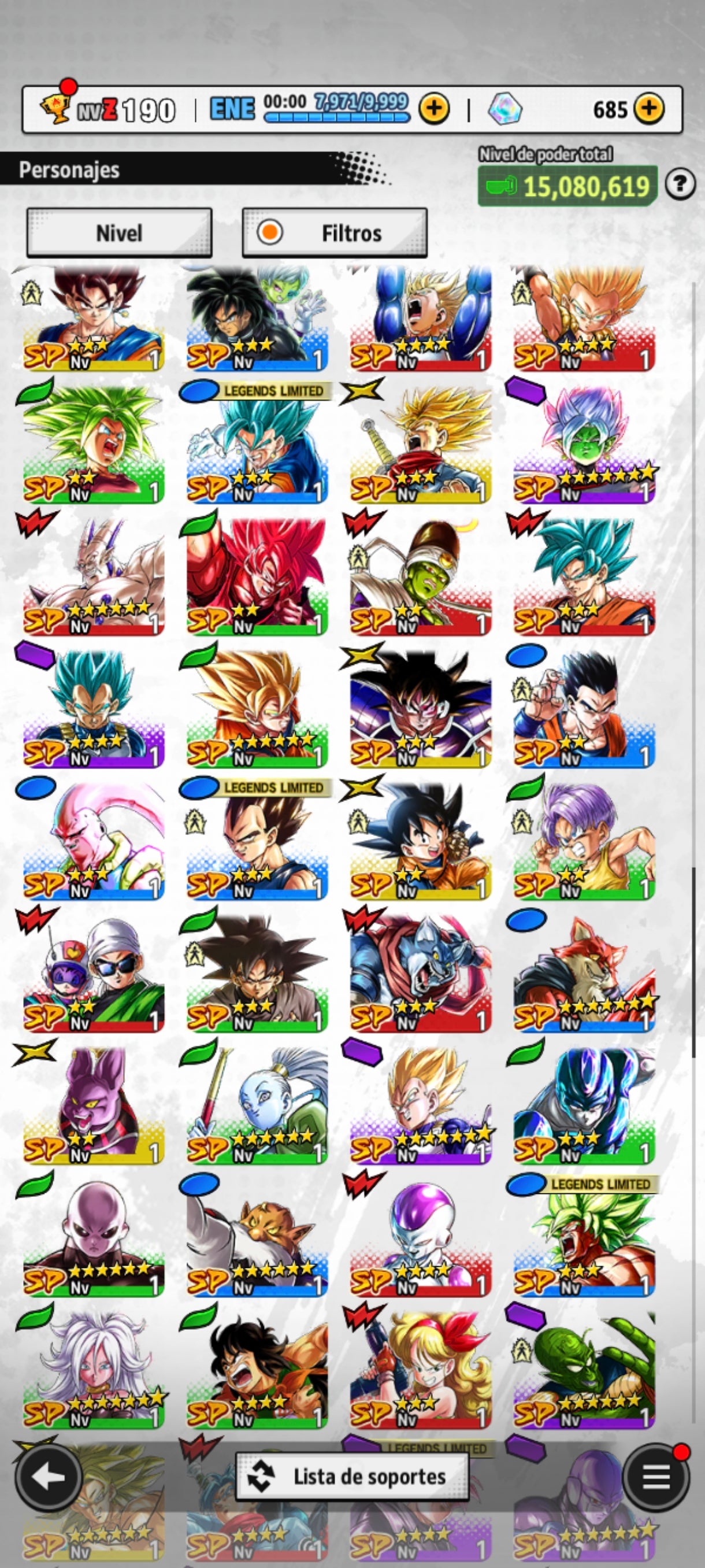
Task: Tap the ENE energy progress bar
Action: click(337, 119)
